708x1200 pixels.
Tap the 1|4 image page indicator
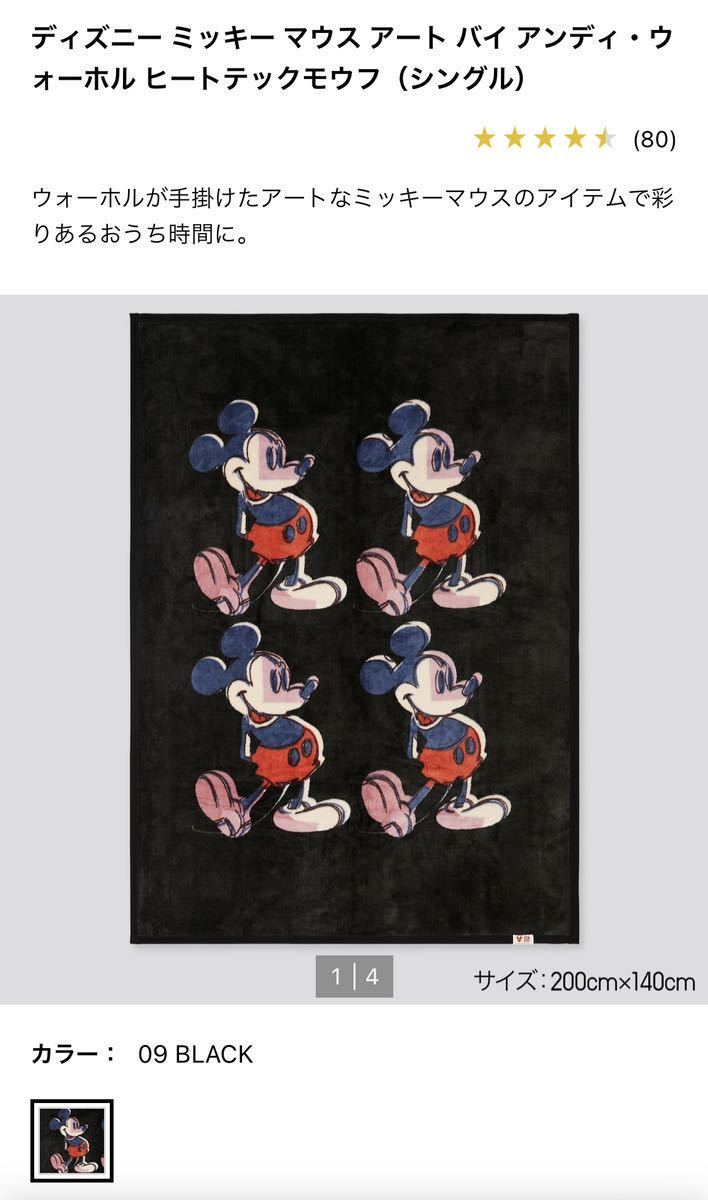tap(354, 976)
